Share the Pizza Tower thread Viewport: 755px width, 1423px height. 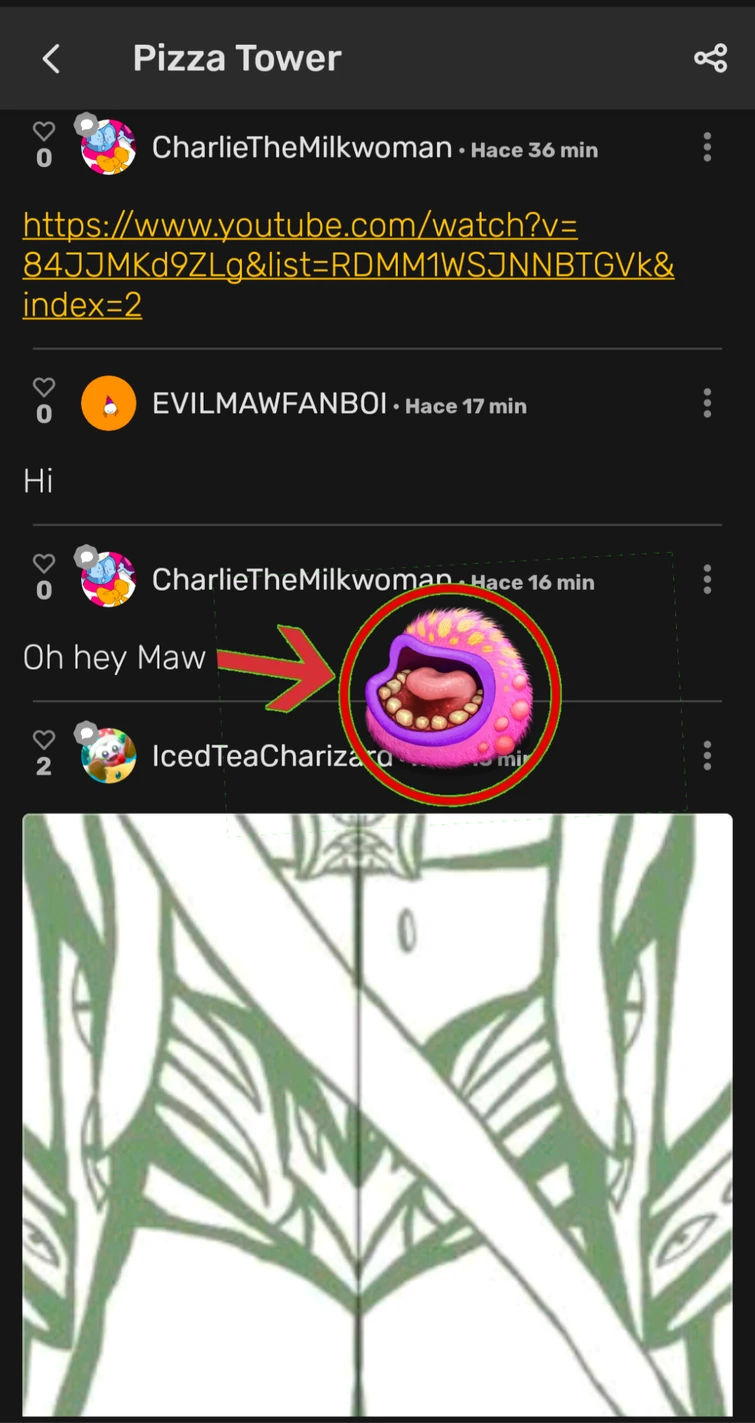click(710, 59)
